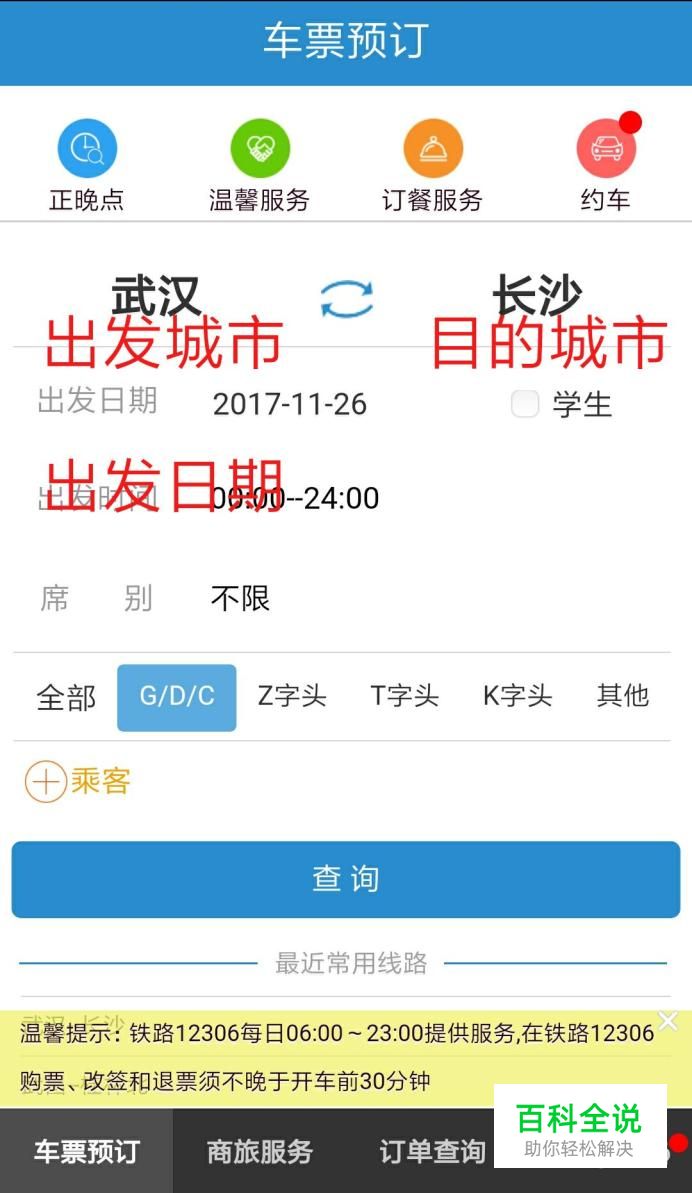Open 温馨服务 service
692x1193 pixels.
click(259, 165)
